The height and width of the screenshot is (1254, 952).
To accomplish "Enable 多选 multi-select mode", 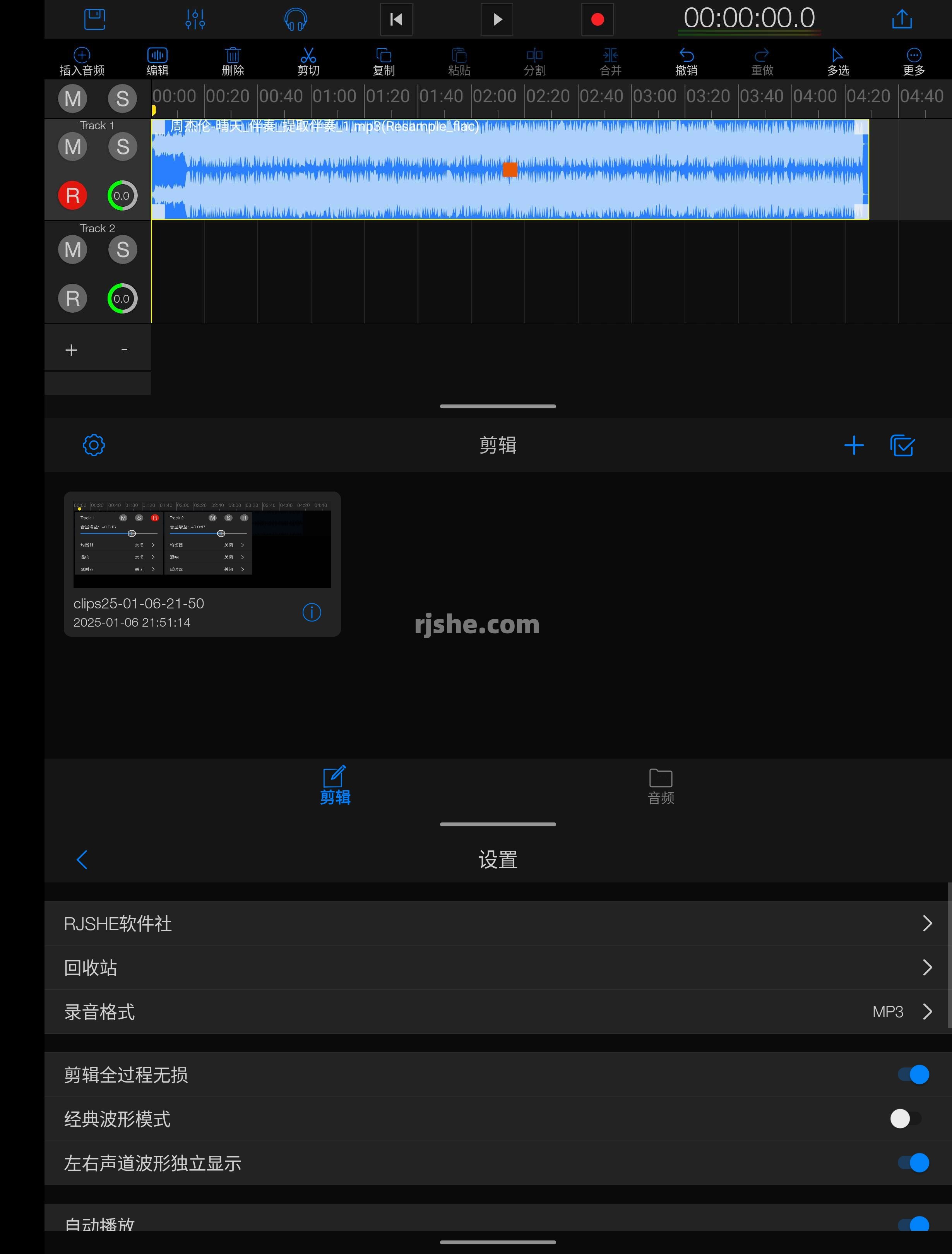I will tap(837, 61).
